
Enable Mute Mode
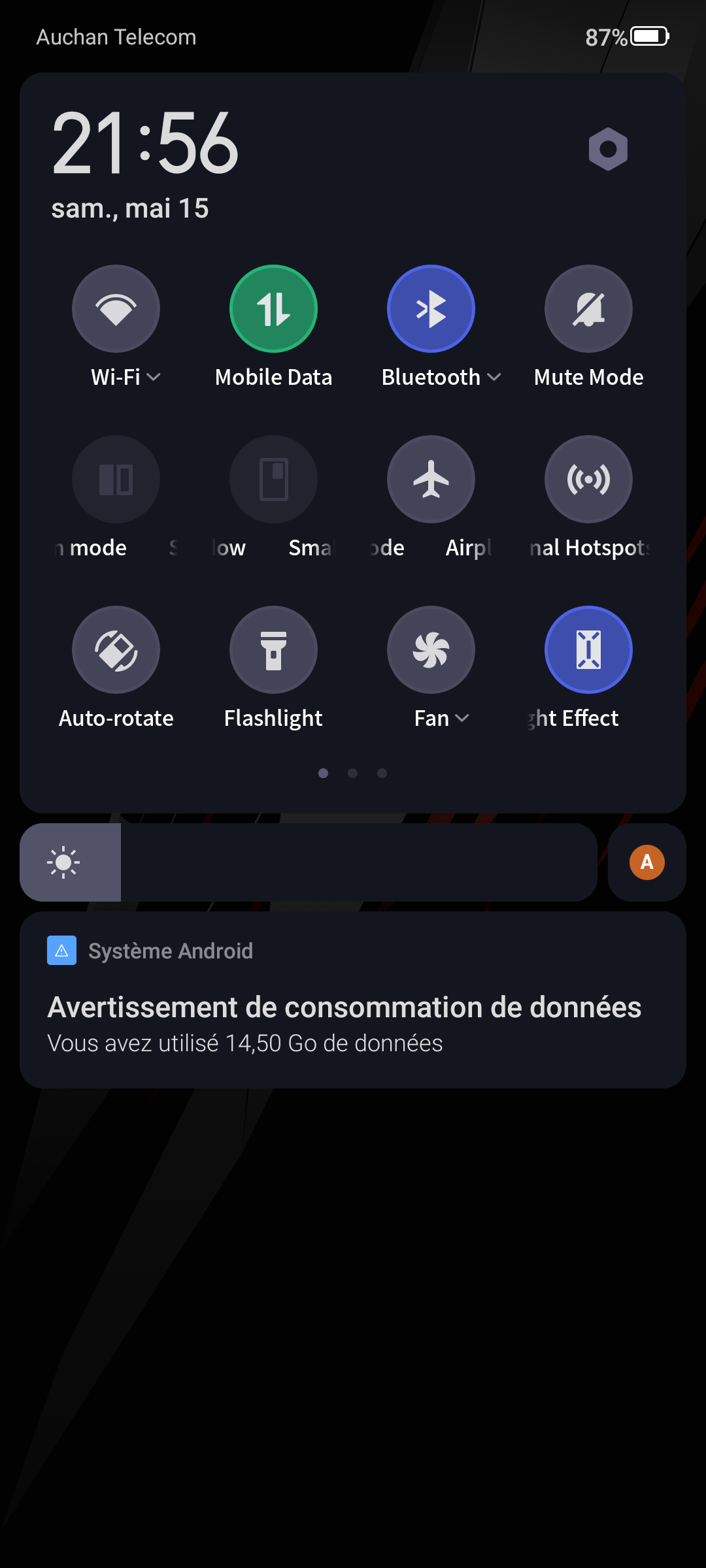(588, 309)
